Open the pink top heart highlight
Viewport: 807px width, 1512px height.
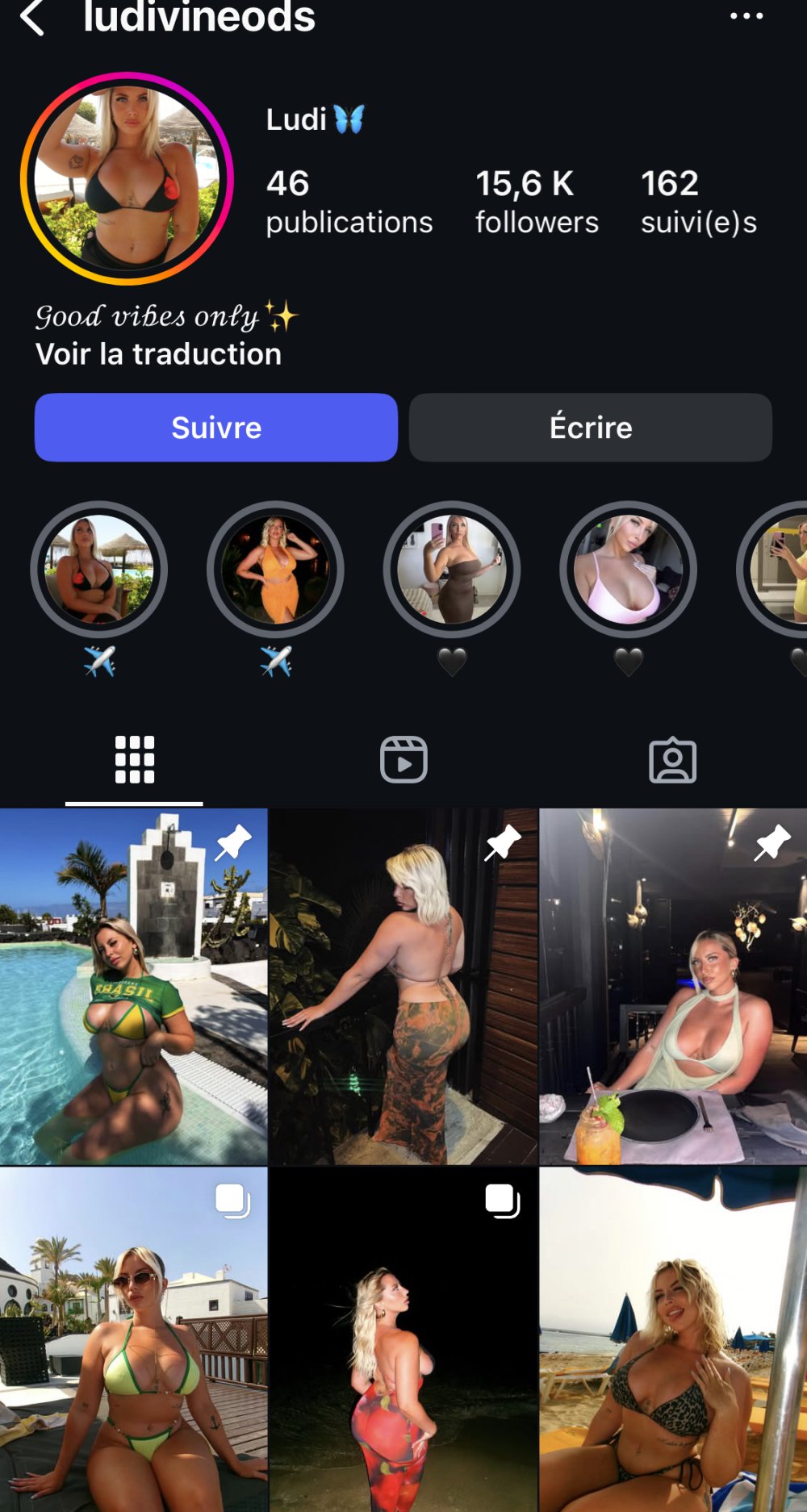tap(628, 570)
